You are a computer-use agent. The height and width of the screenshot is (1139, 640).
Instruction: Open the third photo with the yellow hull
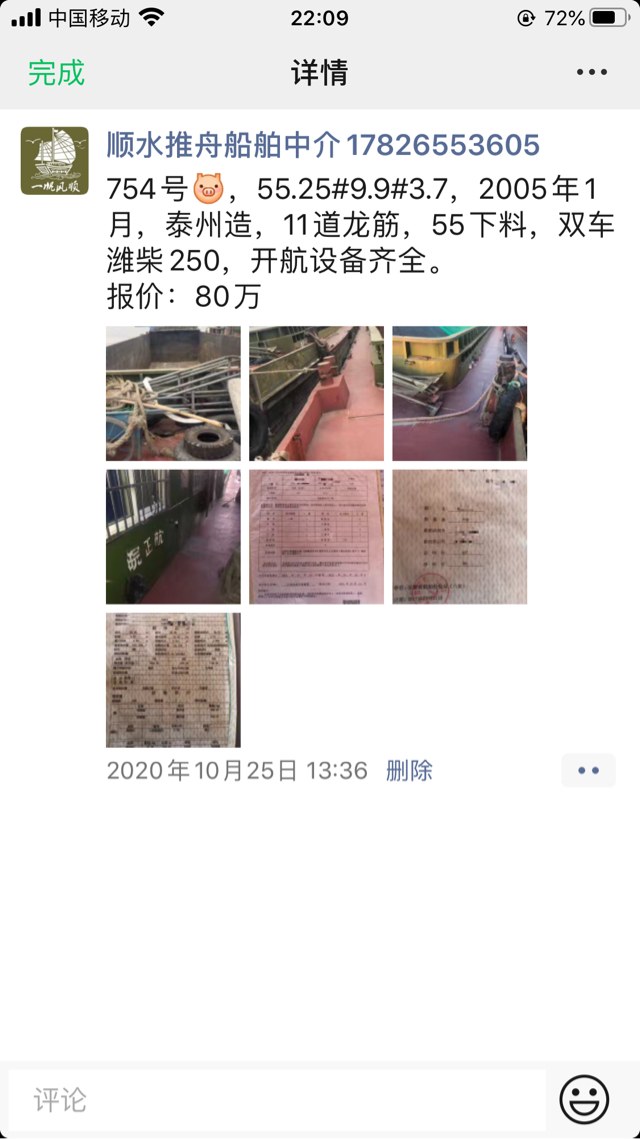tap(459, 393)
